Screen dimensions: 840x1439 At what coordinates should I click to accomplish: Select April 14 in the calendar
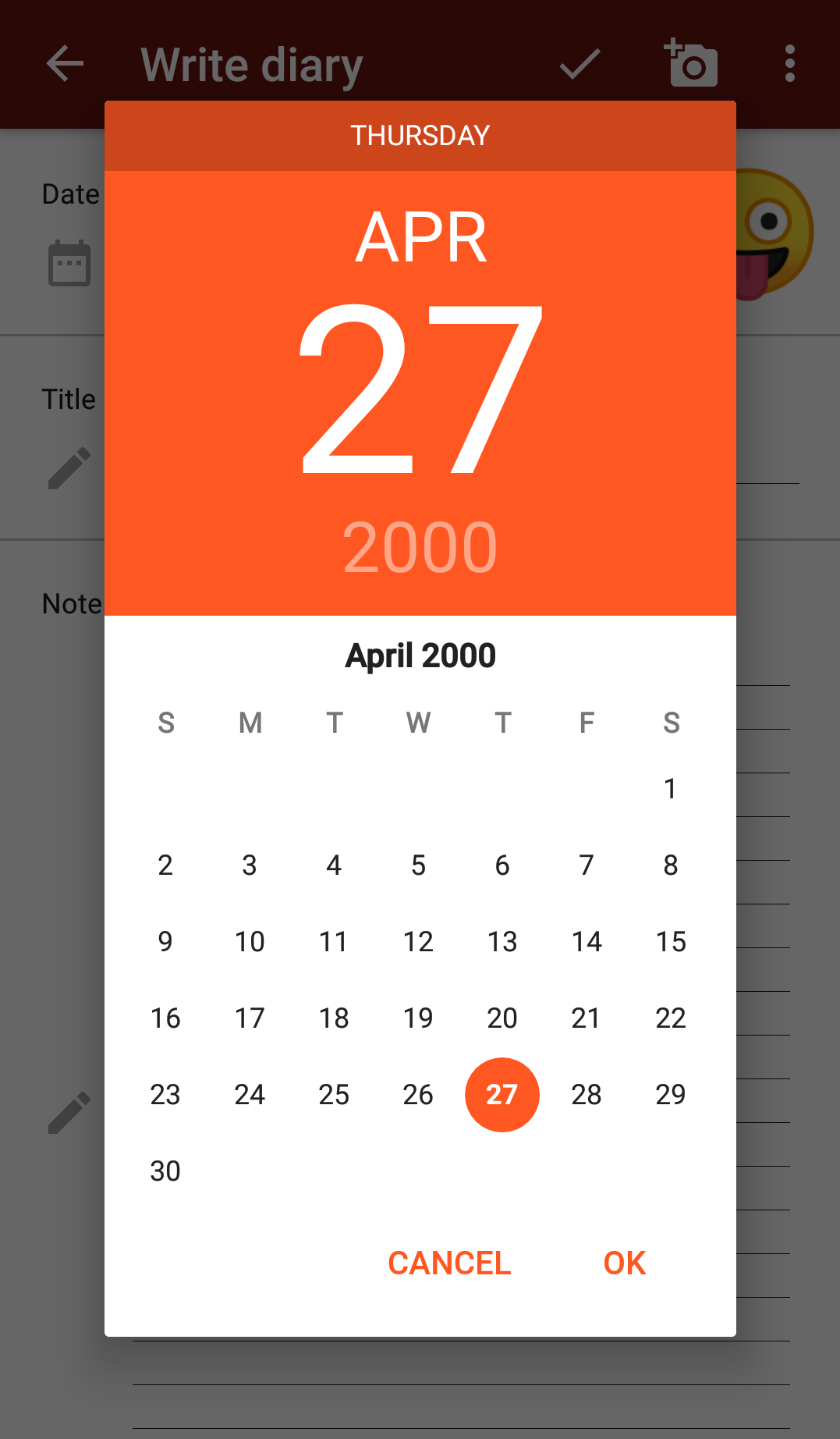click(587, 941)
